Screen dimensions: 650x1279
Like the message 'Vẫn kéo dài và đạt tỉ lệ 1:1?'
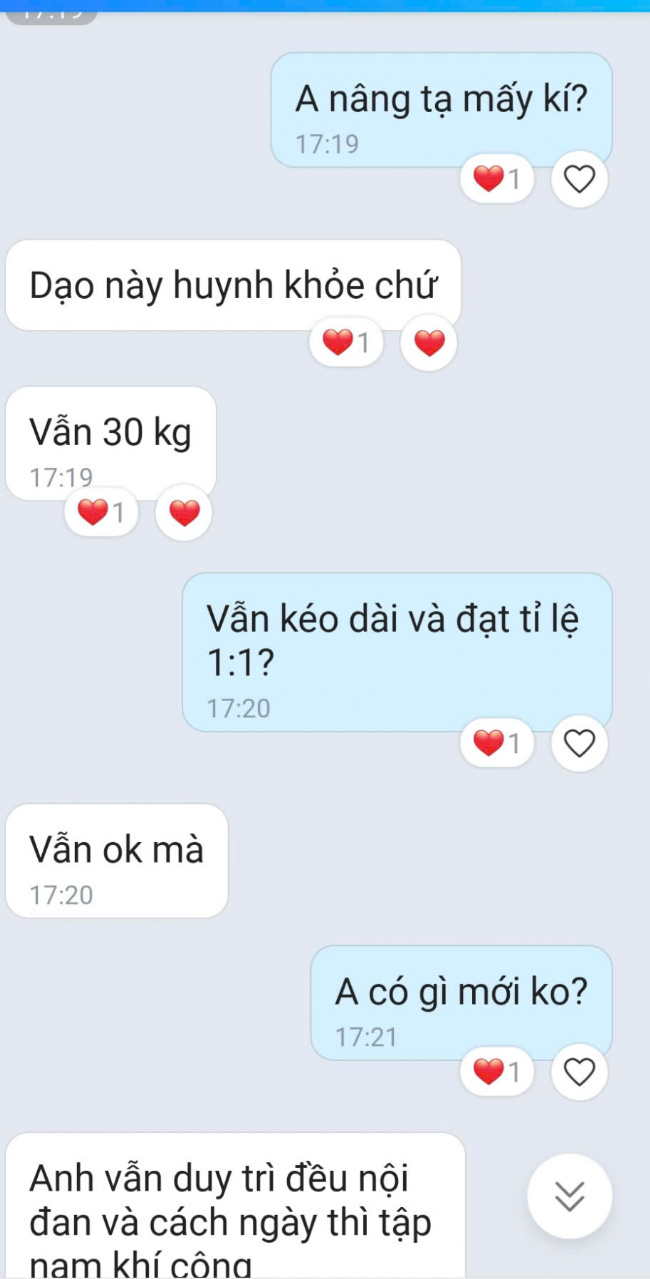pyautogui.click(x=579, y=743)
